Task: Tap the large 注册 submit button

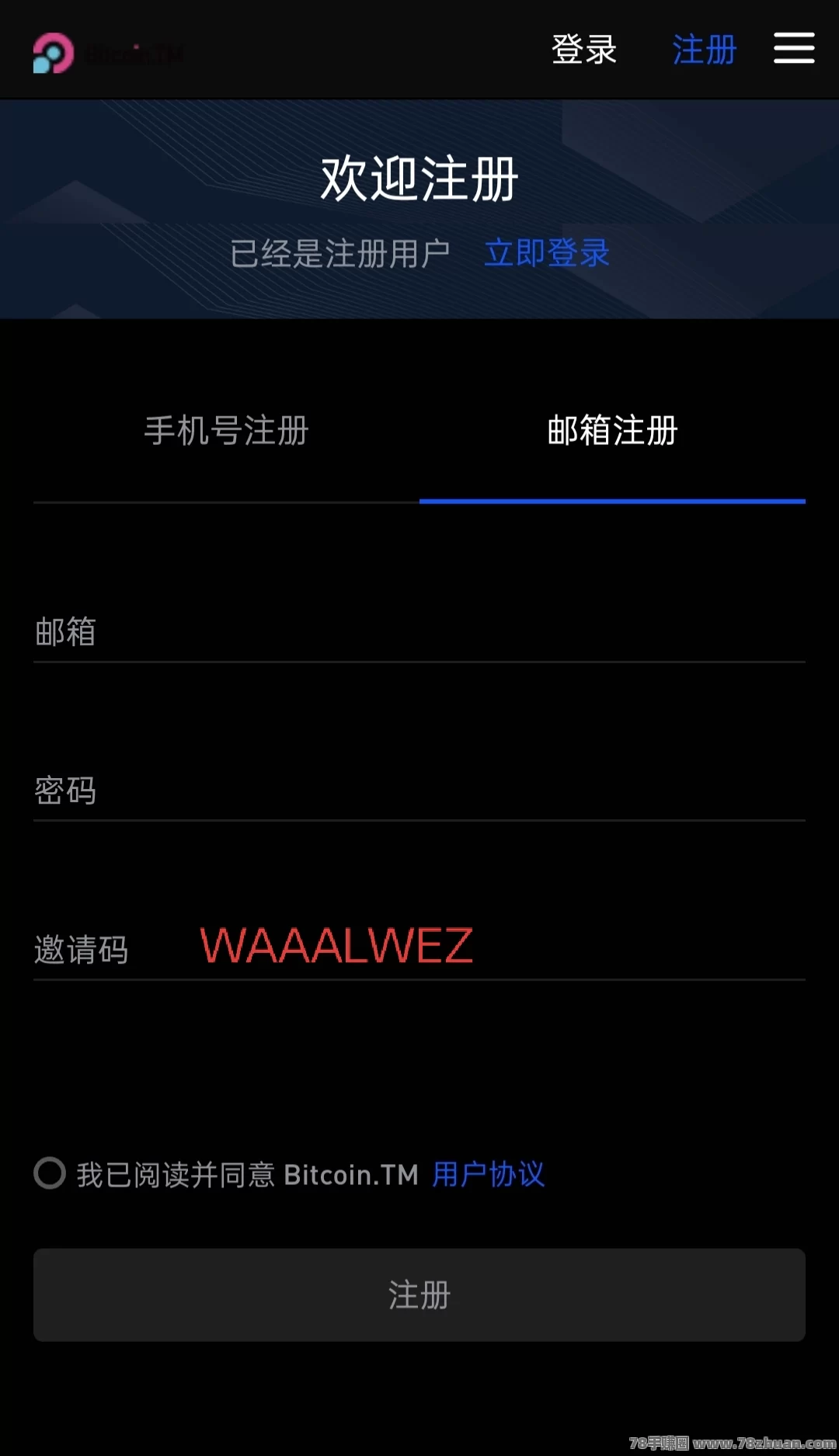Action: [419, 1294]
